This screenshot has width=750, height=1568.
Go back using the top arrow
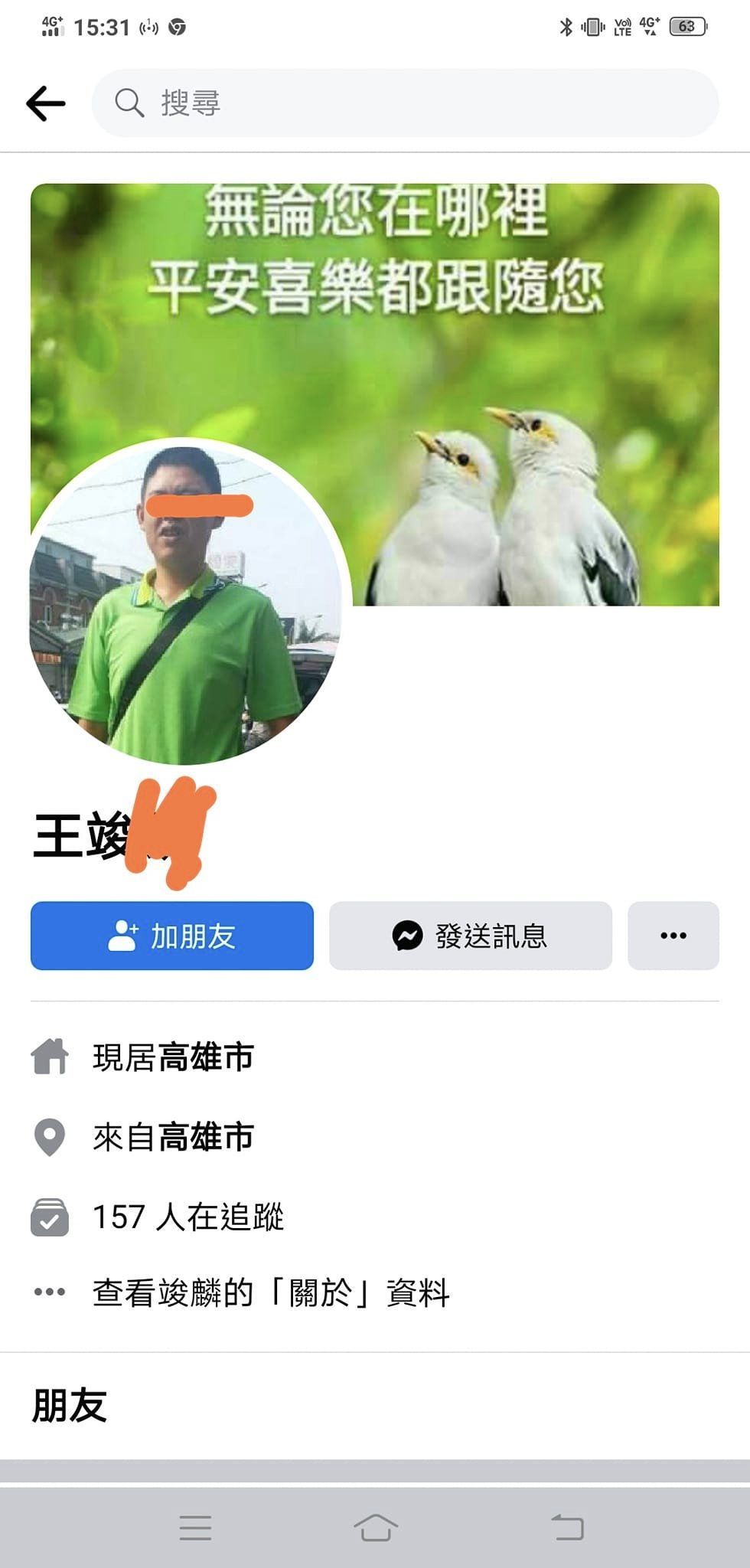coord(46,103)
